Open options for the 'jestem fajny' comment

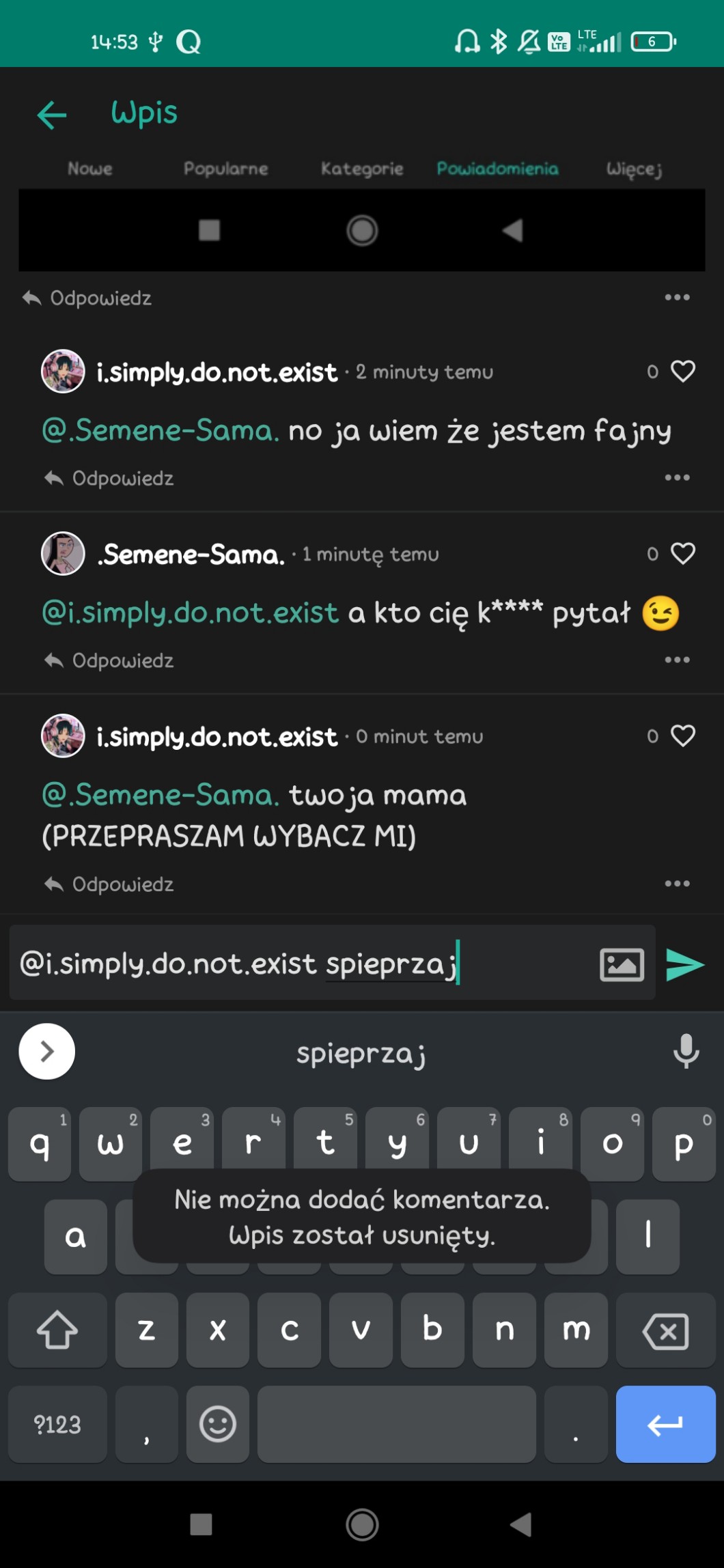pos(677,477)
